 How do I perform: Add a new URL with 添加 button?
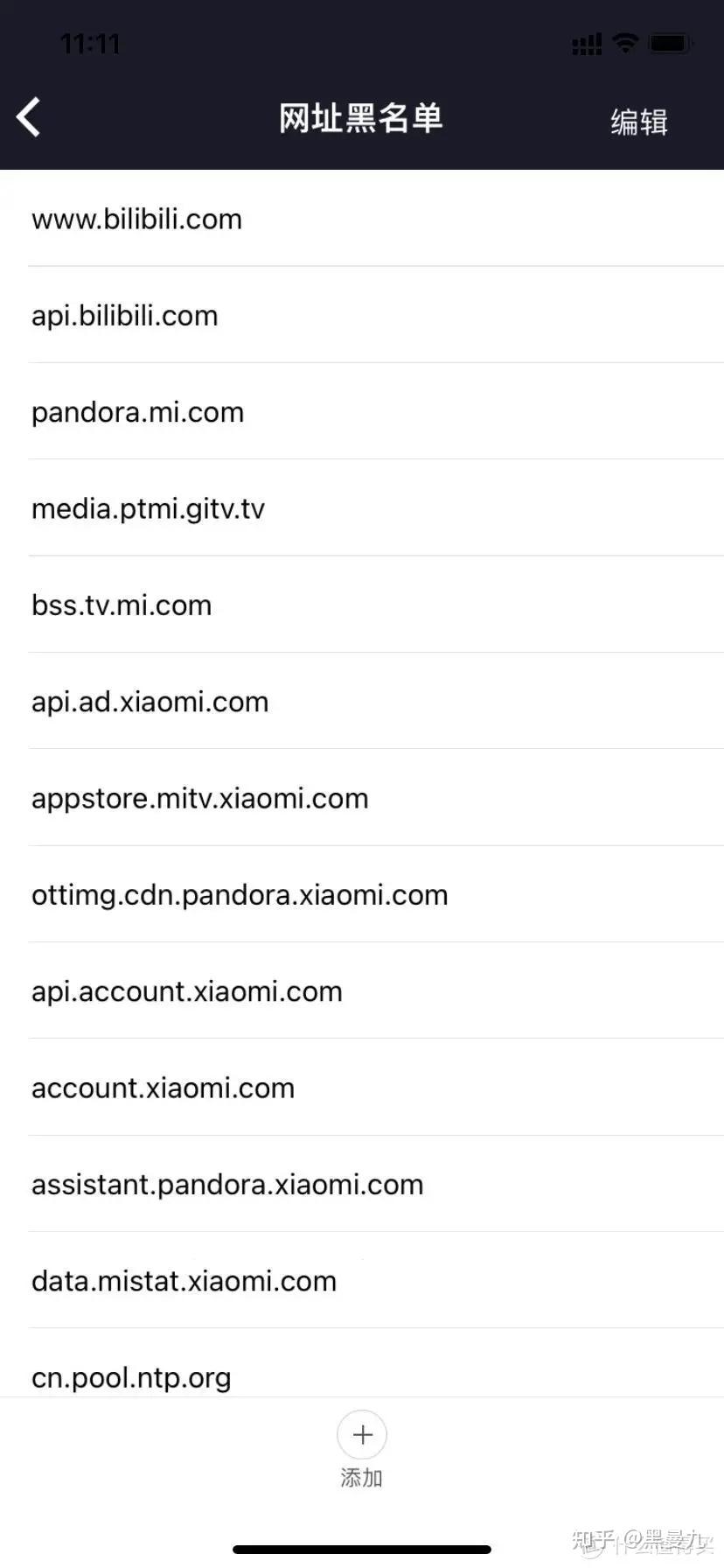pyautogui.click(x=361, y=1435)
